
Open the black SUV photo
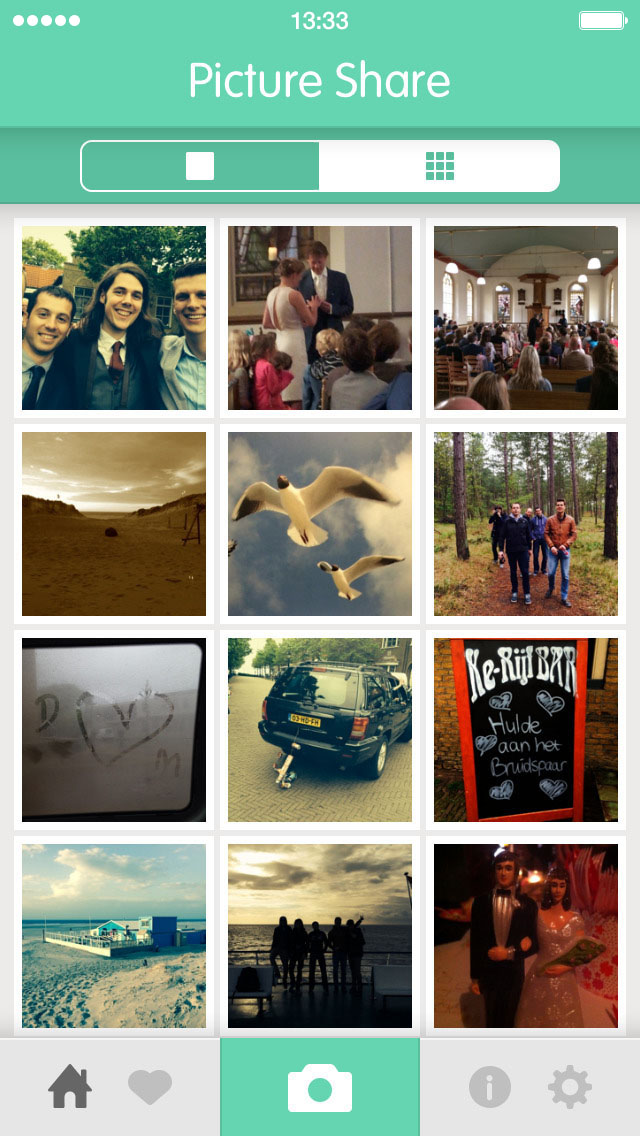pos(320,730)
